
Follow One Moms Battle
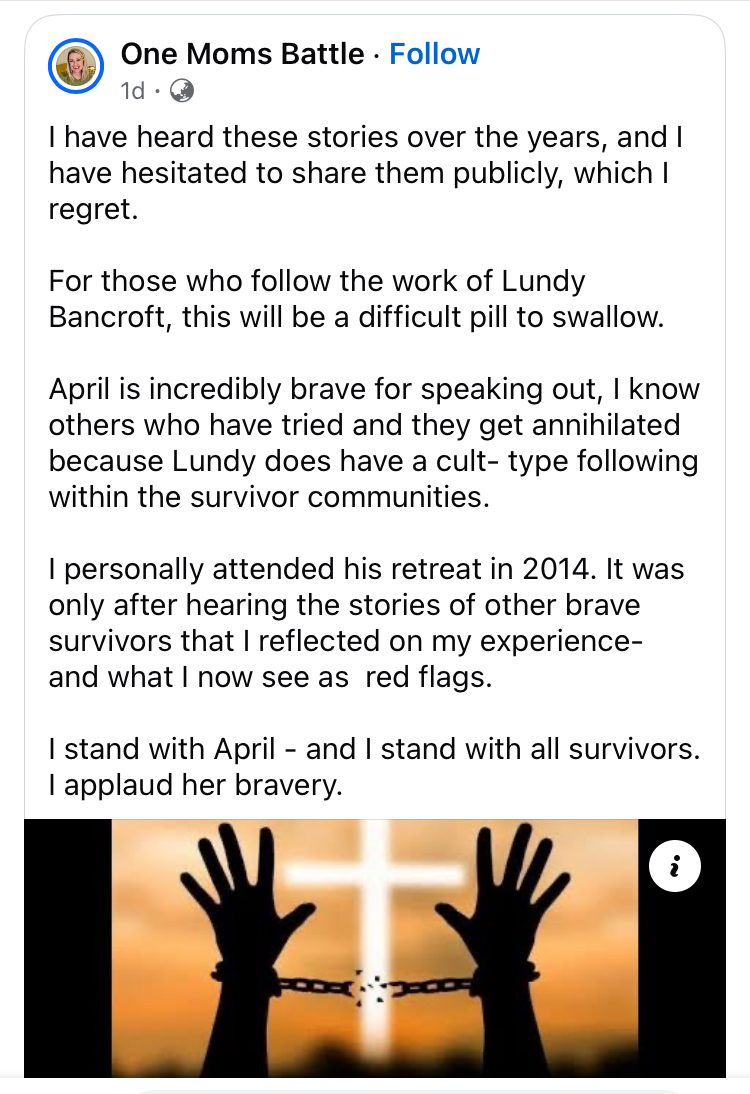pos(434,54)
